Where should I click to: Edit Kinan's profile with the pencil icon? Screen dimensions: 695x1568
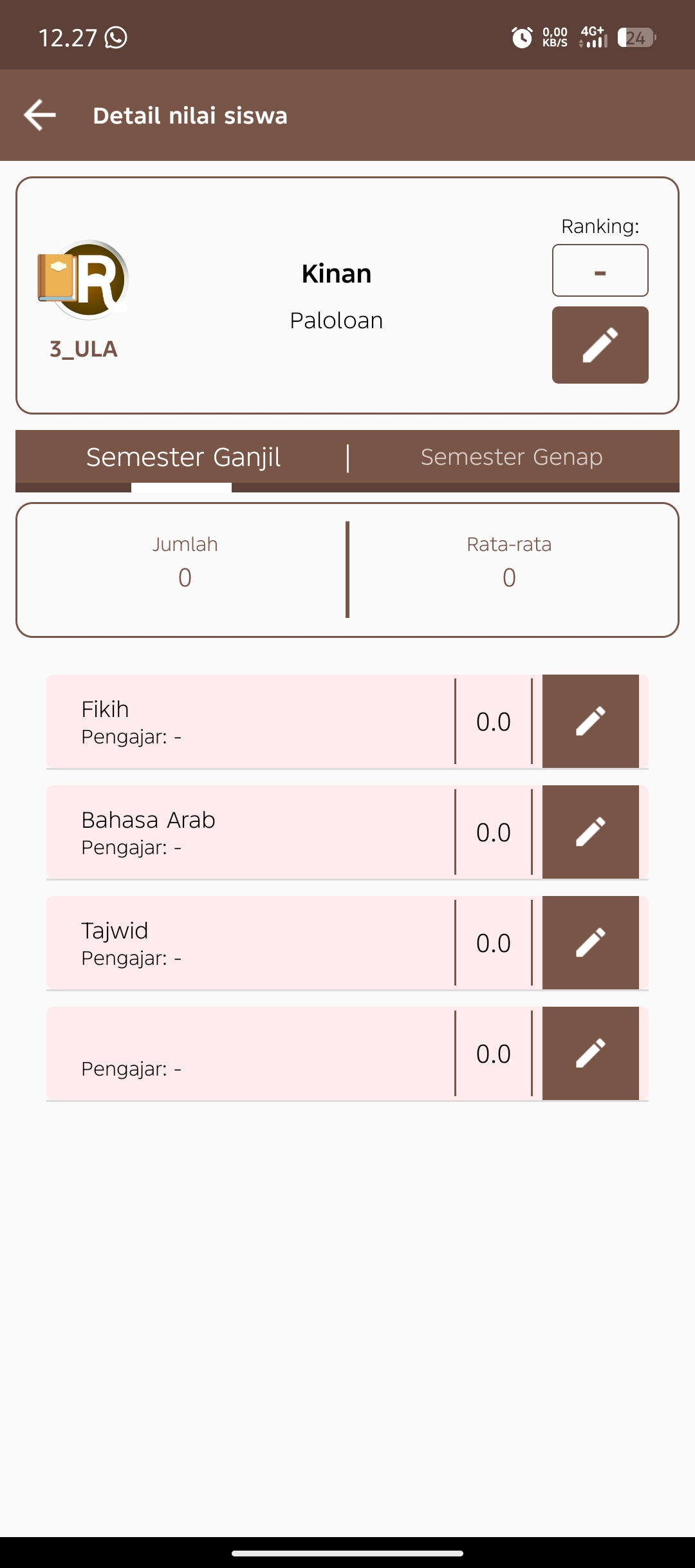[x=599, y=345]
